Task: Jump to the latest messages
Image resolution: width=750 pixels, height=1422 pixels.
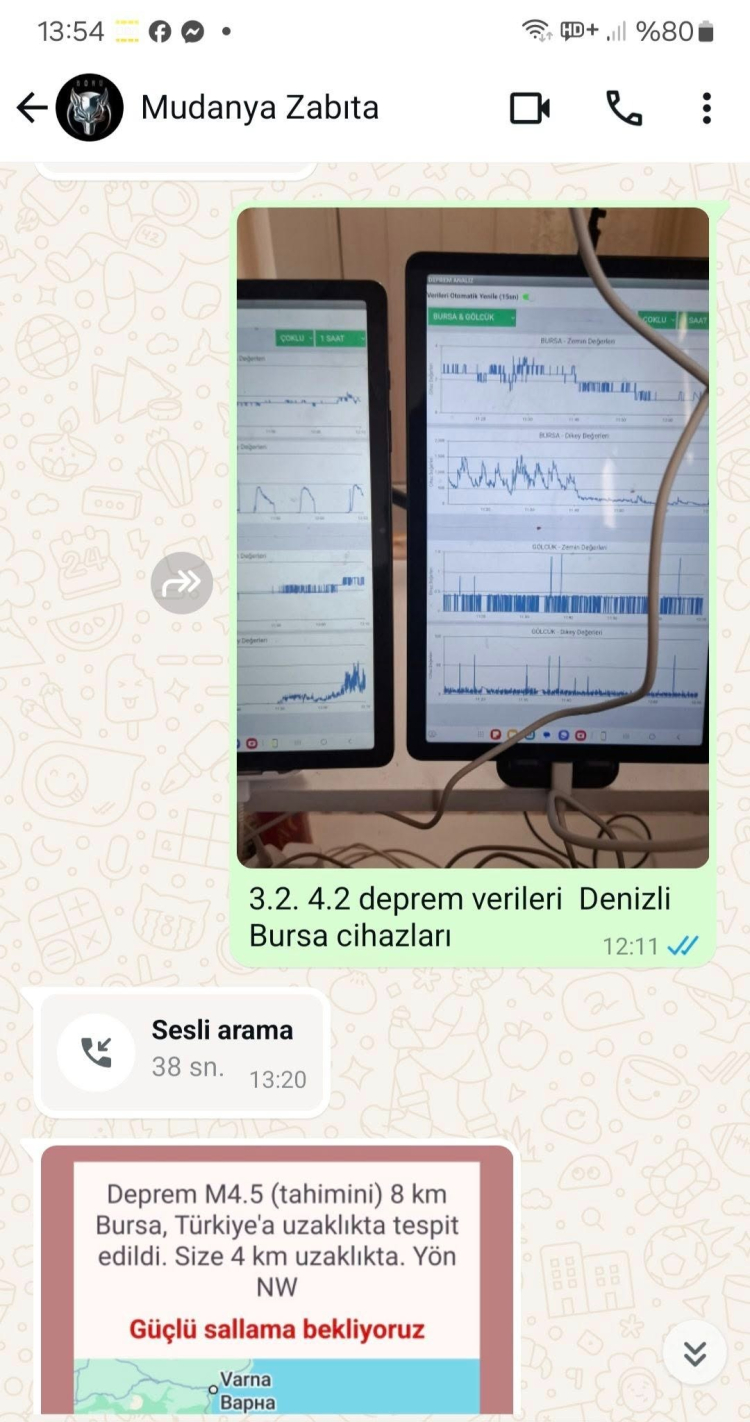Action: [x=694, y=1353]
